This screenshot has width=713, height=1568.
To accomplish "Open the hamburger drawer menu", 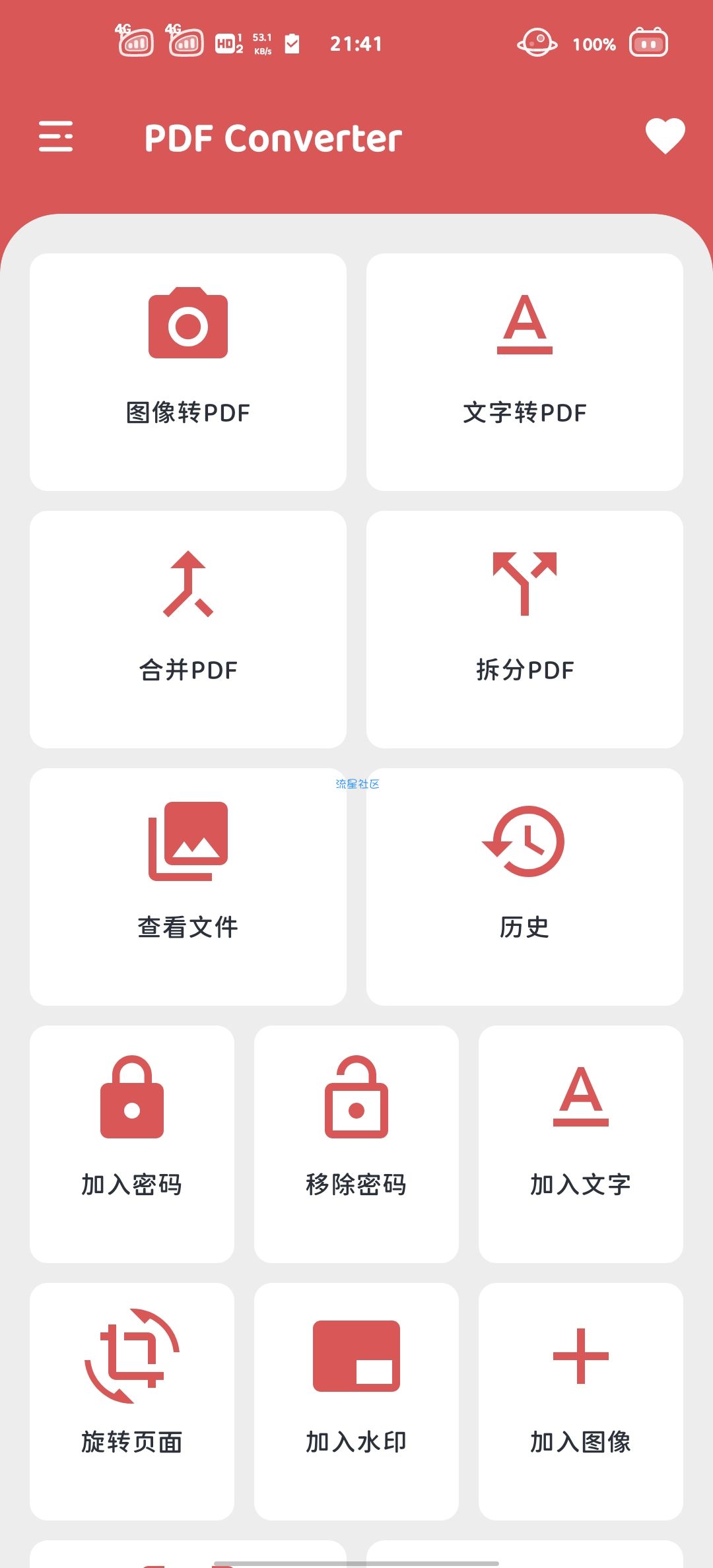I will tap(56, 137).
